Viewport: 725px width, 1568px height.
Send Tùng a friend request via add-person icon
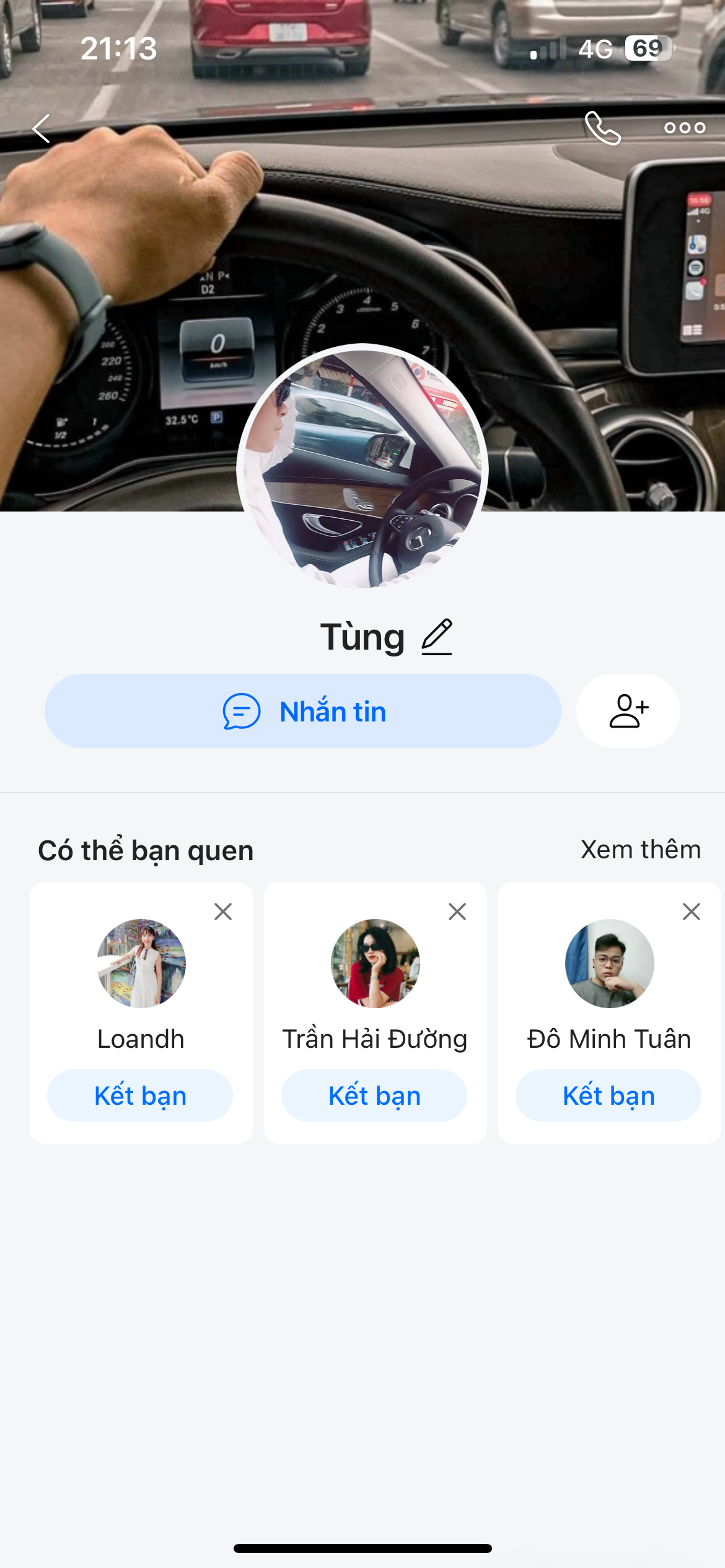coord(628,711)
